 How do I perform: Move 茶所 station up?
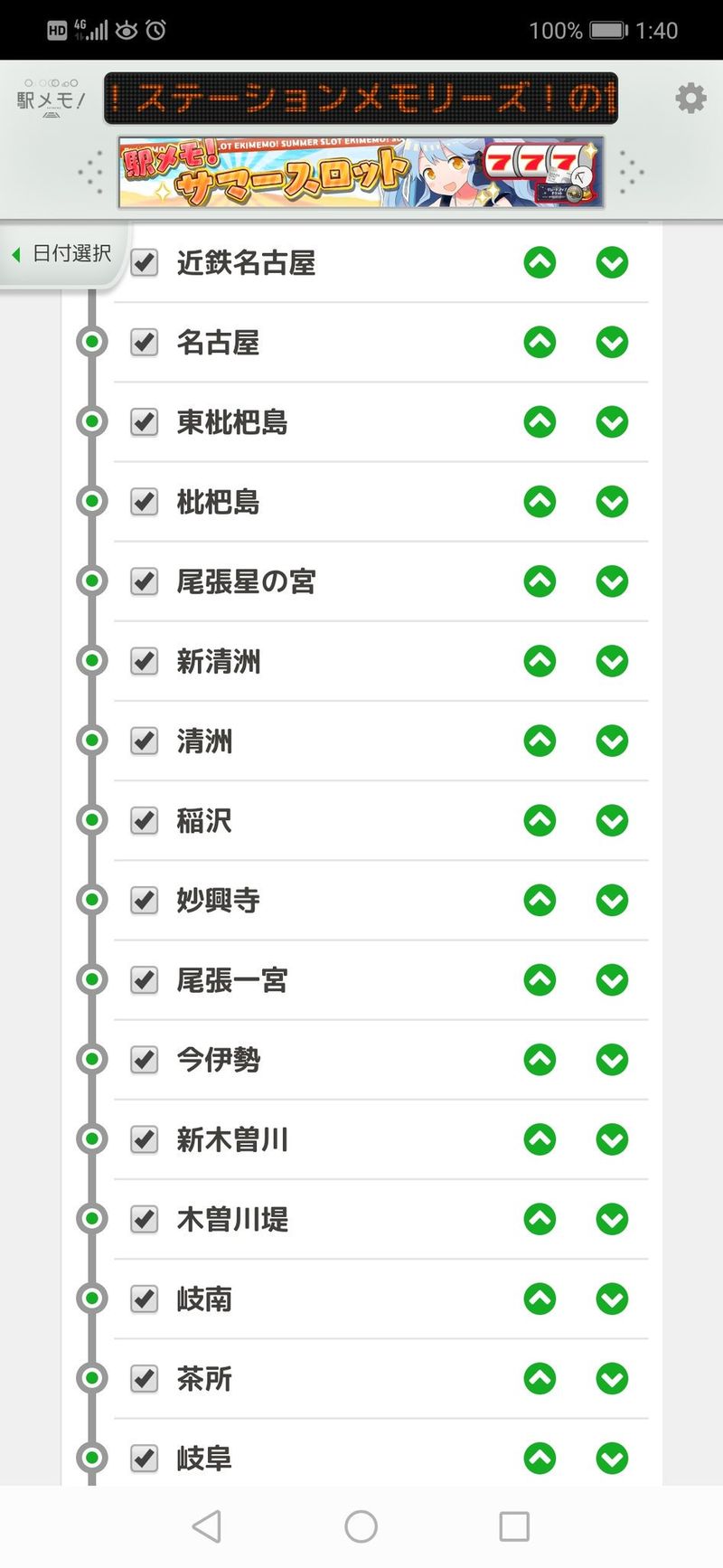(x=540, y=1378)
